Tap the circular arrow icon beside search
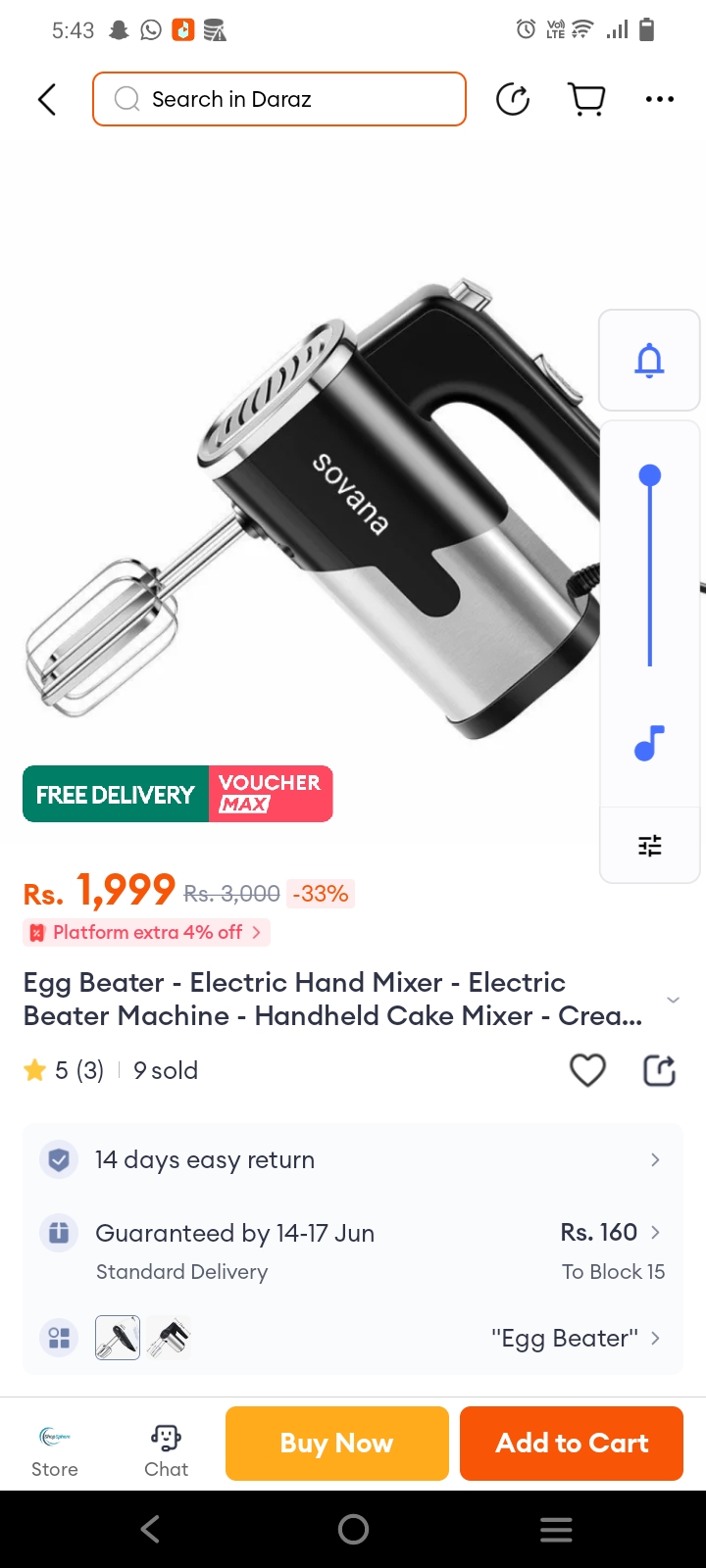The height and width of the screenshot is (1568, 706). (x=513, y=99)
